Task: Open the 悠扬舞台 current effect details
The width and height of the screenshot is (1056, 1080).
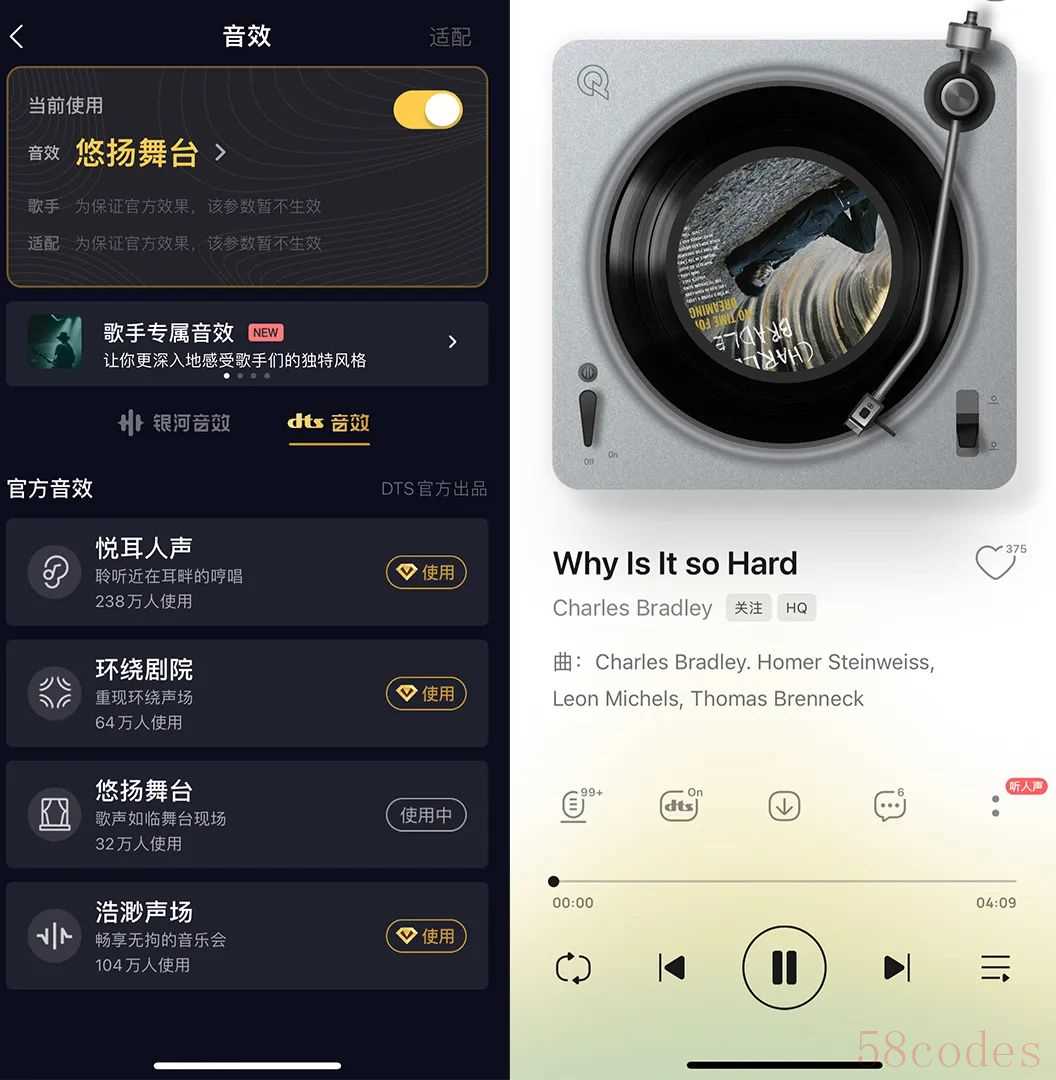Action: tap(150, 153)
